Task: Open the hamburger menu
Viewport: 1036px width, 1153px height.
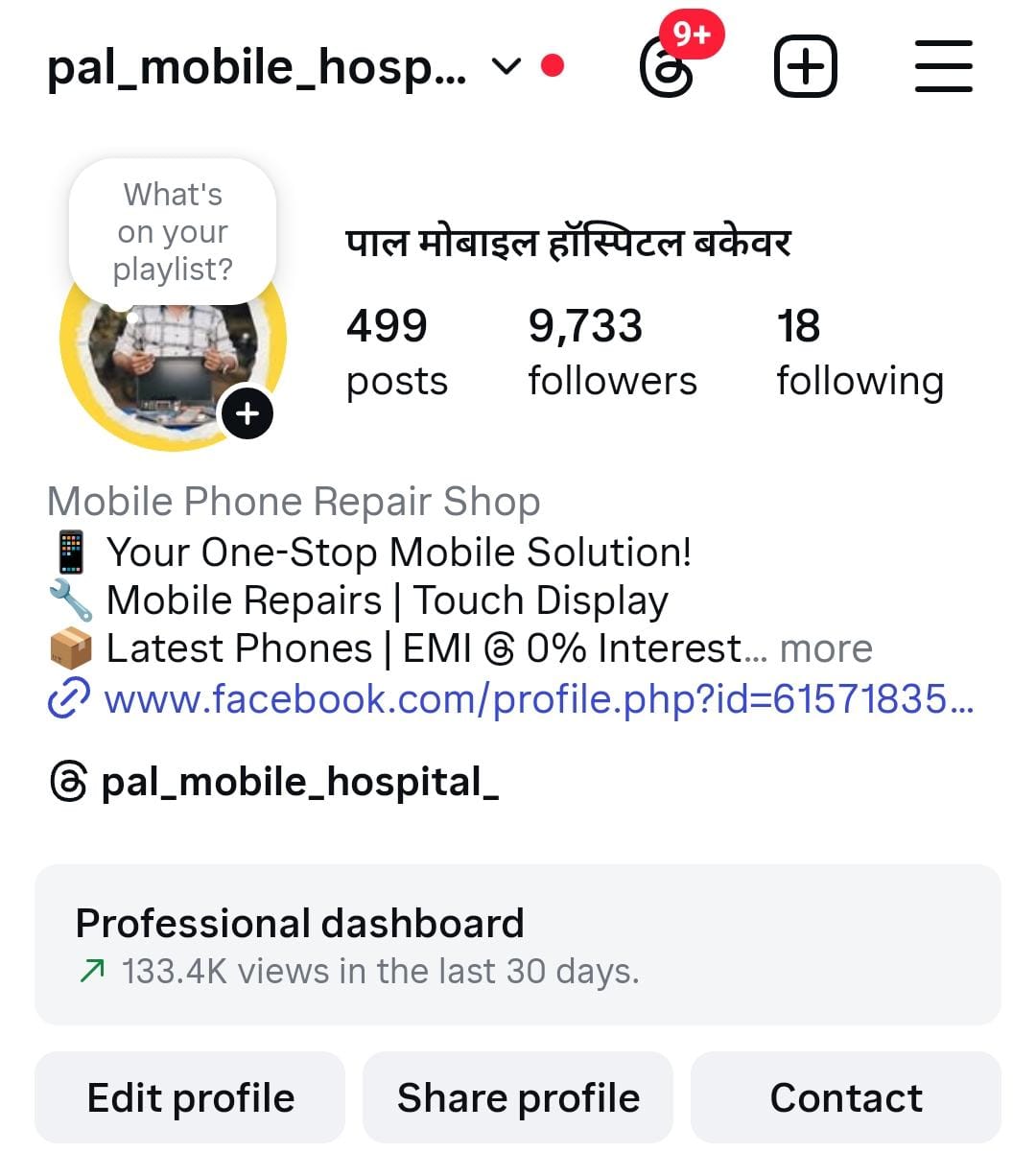Action: pyautogui.click(x=943, y=66)
